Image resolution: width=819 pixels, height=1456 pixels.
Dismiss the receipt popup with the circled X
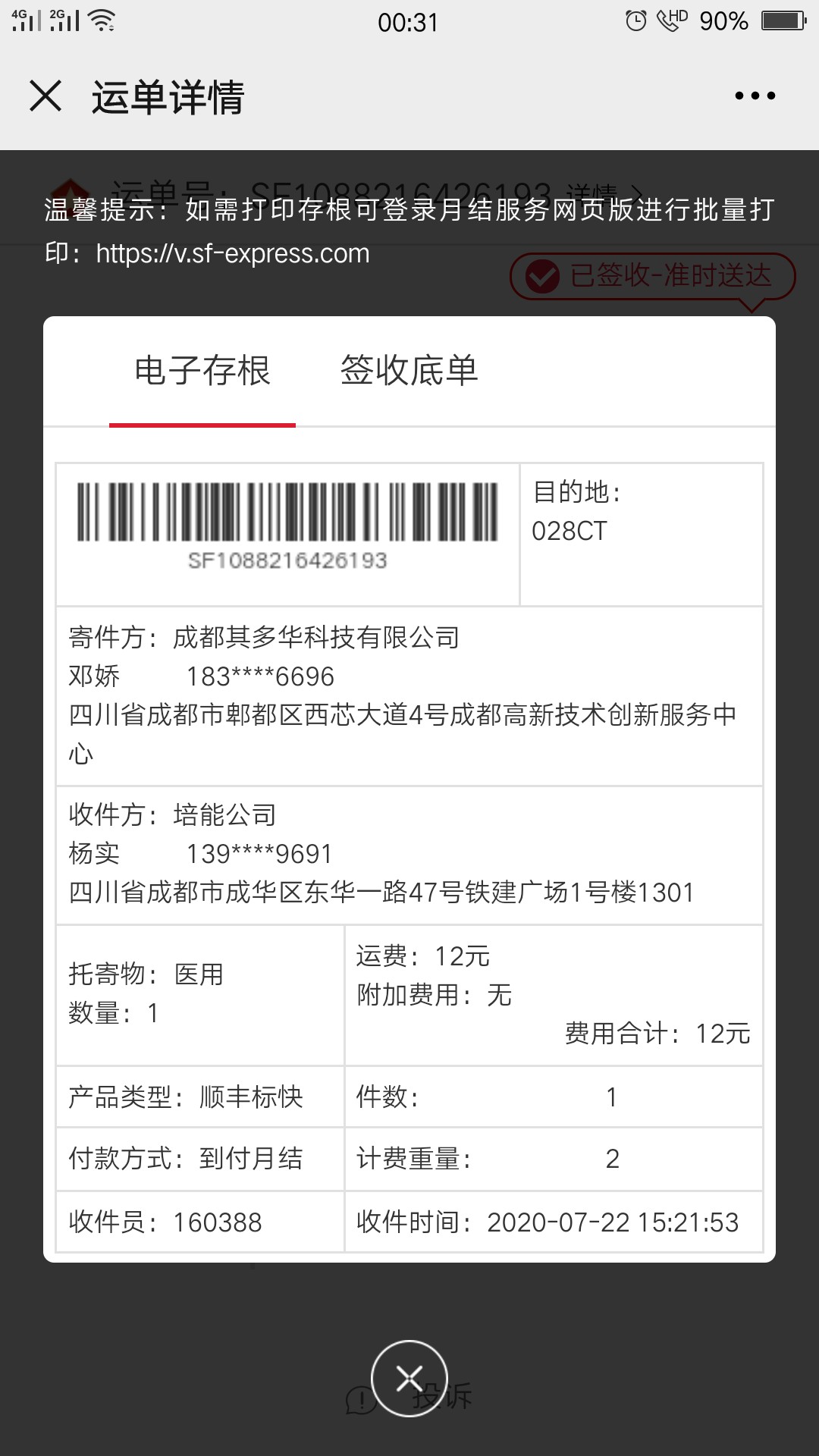(x=409, y=1379)
